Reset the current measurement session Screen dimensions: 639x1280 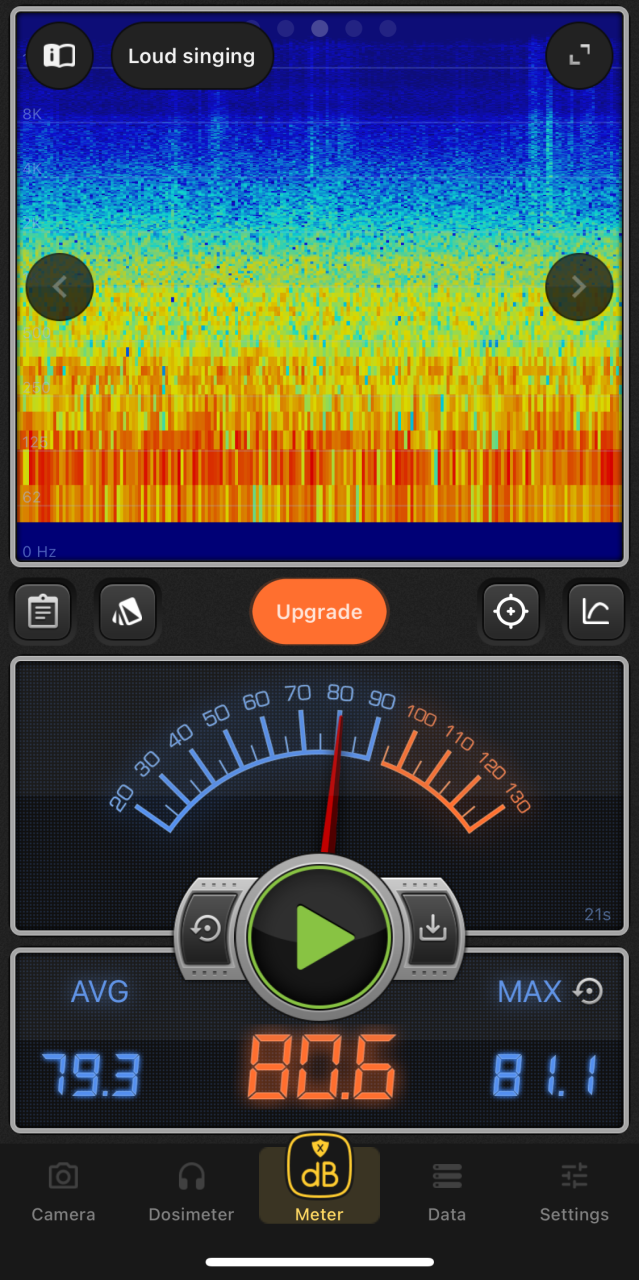tap(208, 929)
